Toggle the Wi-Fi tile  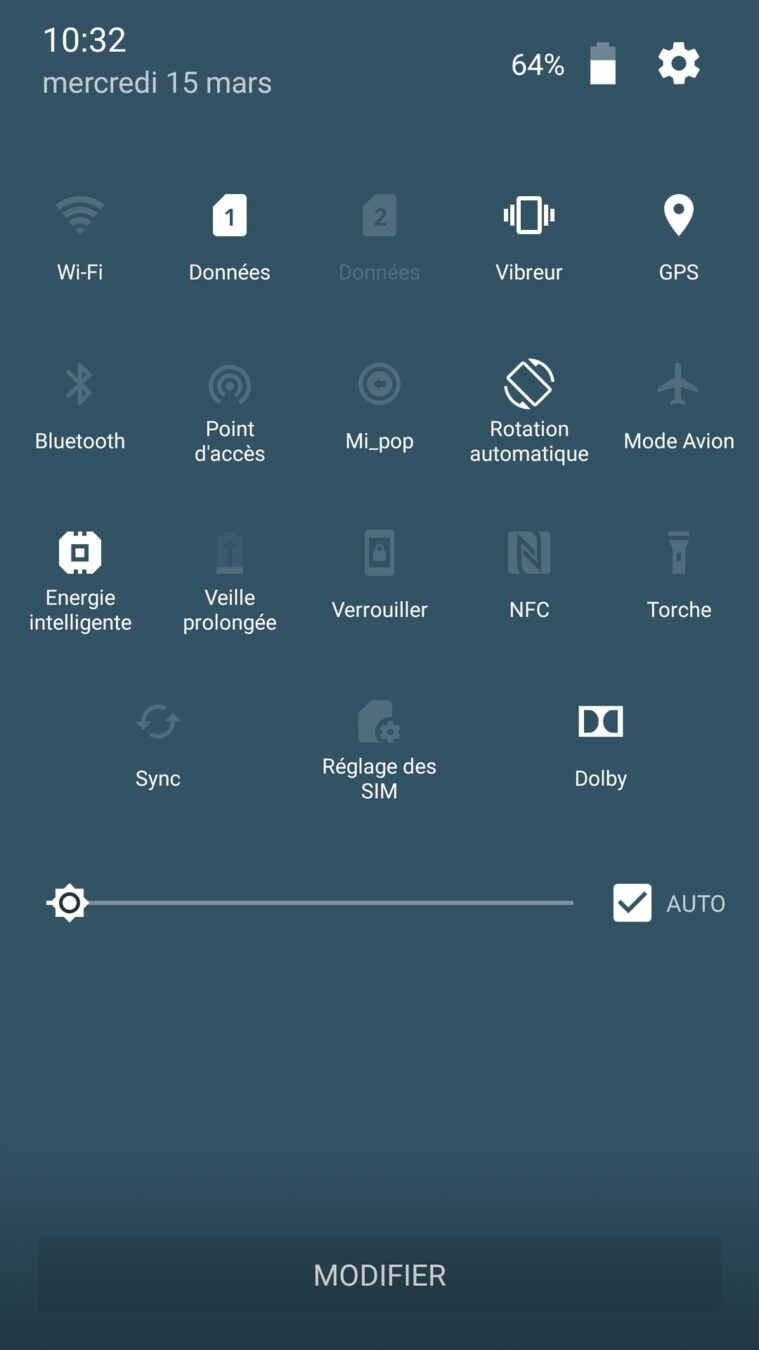pos(80,216)
